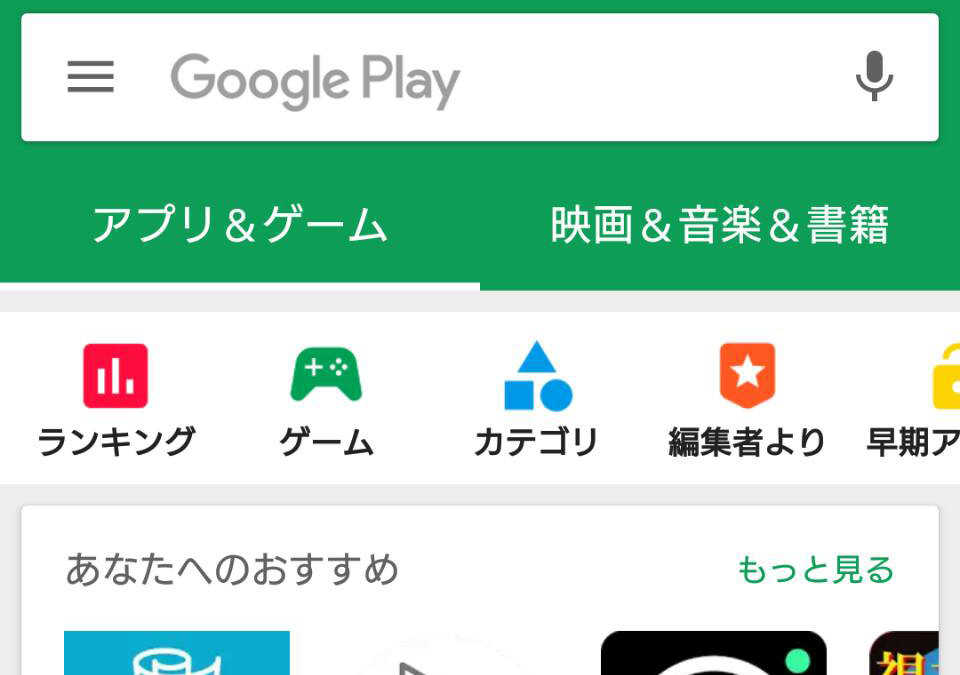Switch to the アプリ＆ゲーム tab
Viewport: 960px width, 675px height.
coord(240,225)
